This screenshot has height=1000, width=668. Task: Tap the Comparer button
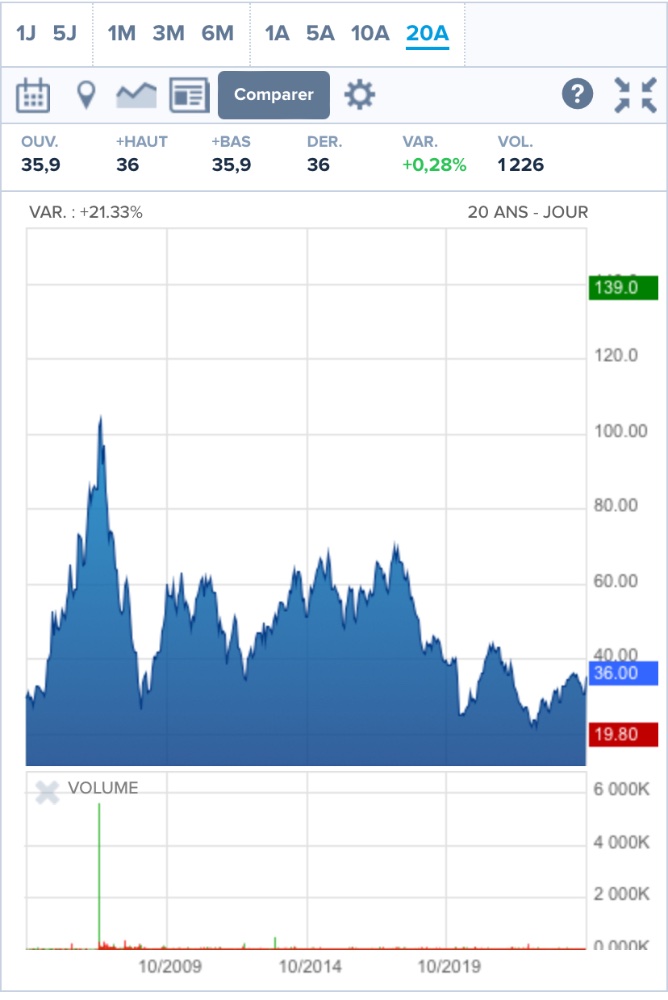(x=274, y=95)
